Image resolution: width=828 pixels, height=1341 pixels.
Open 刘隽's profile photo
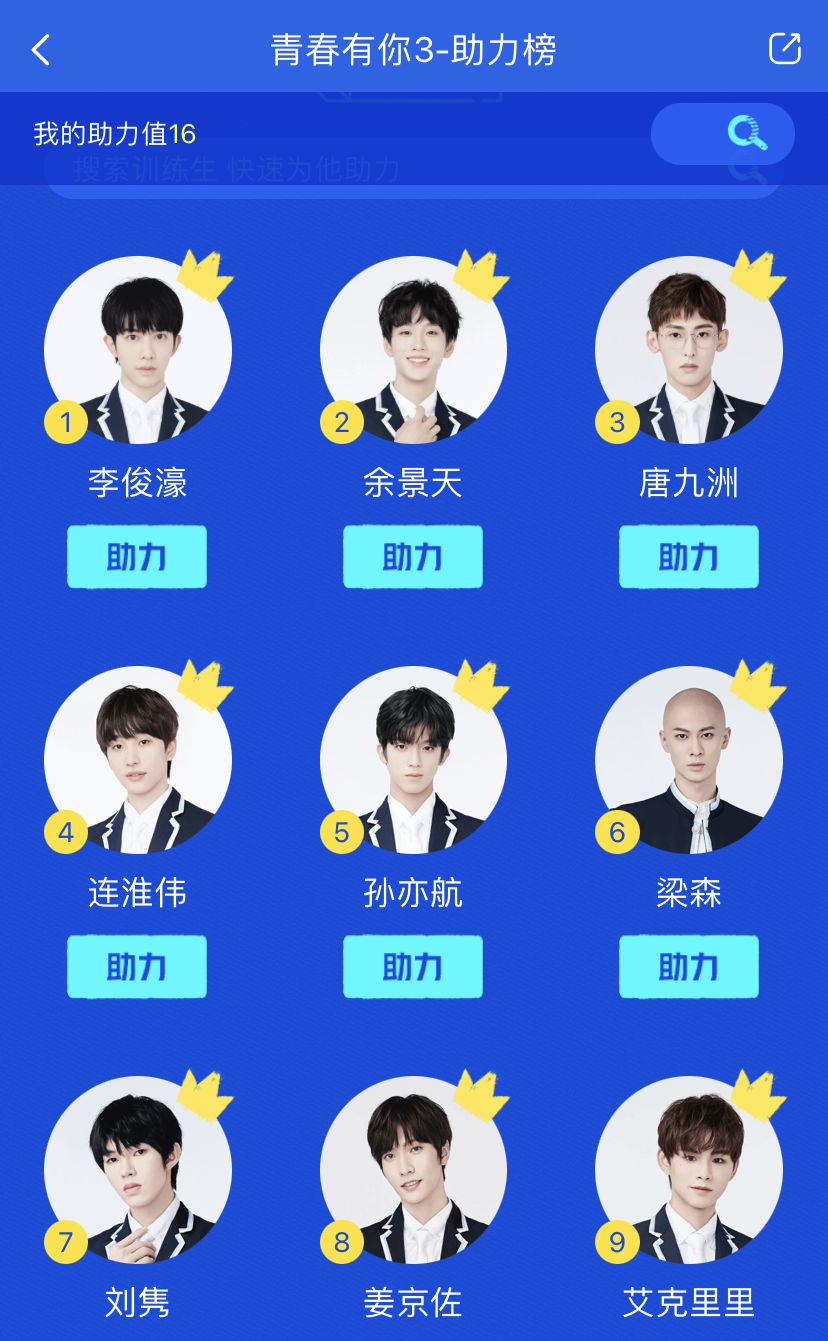tap(138, 1170)
